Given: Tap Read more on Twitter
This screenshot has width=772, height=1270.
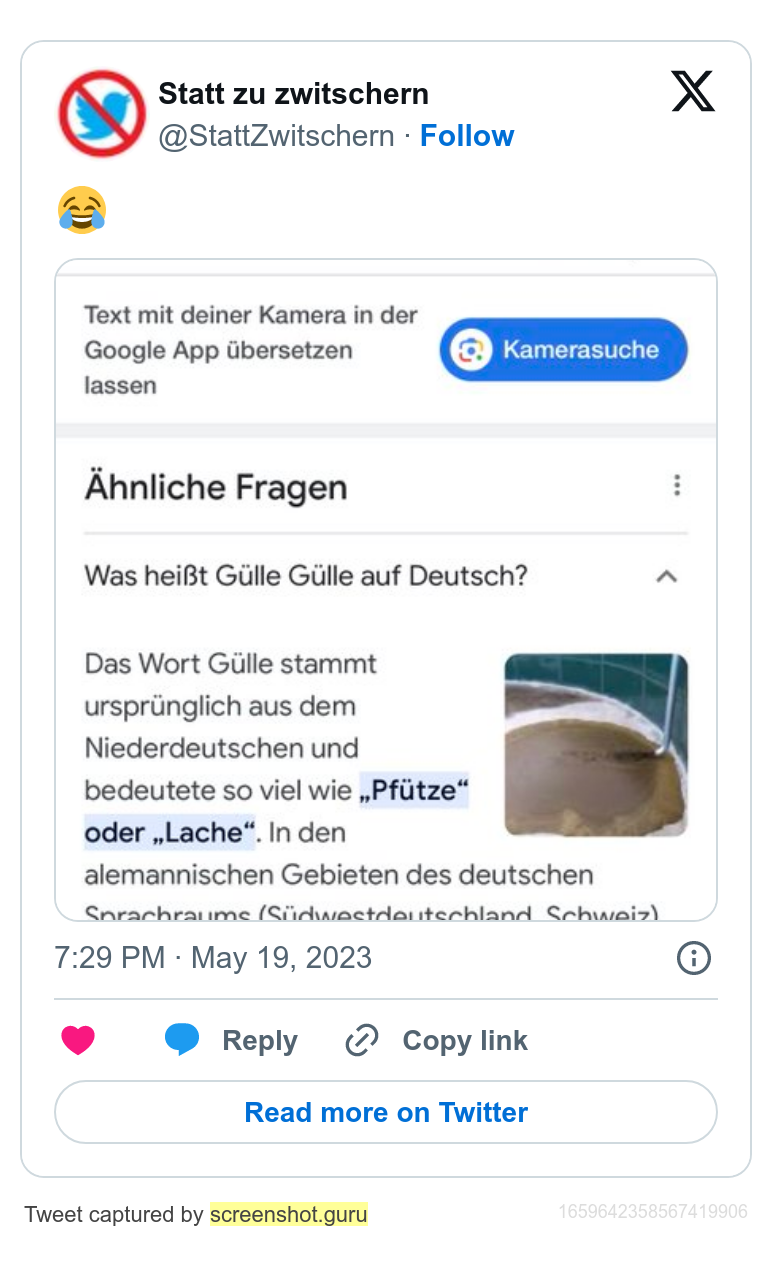Looking at the screenshot, I should [386, 1112].
